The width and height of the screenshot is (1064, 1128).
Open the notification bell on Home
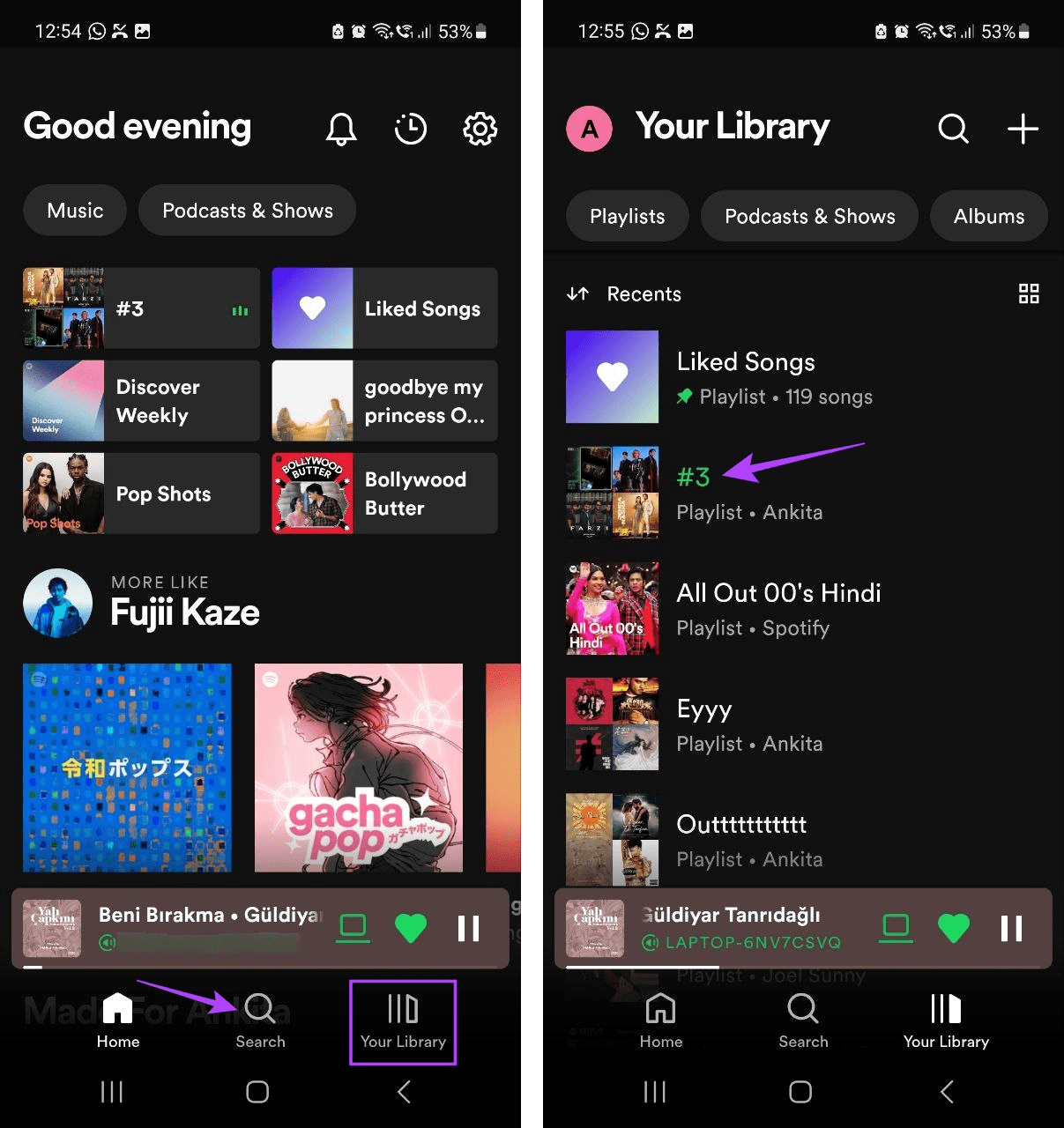pos(340,129)
